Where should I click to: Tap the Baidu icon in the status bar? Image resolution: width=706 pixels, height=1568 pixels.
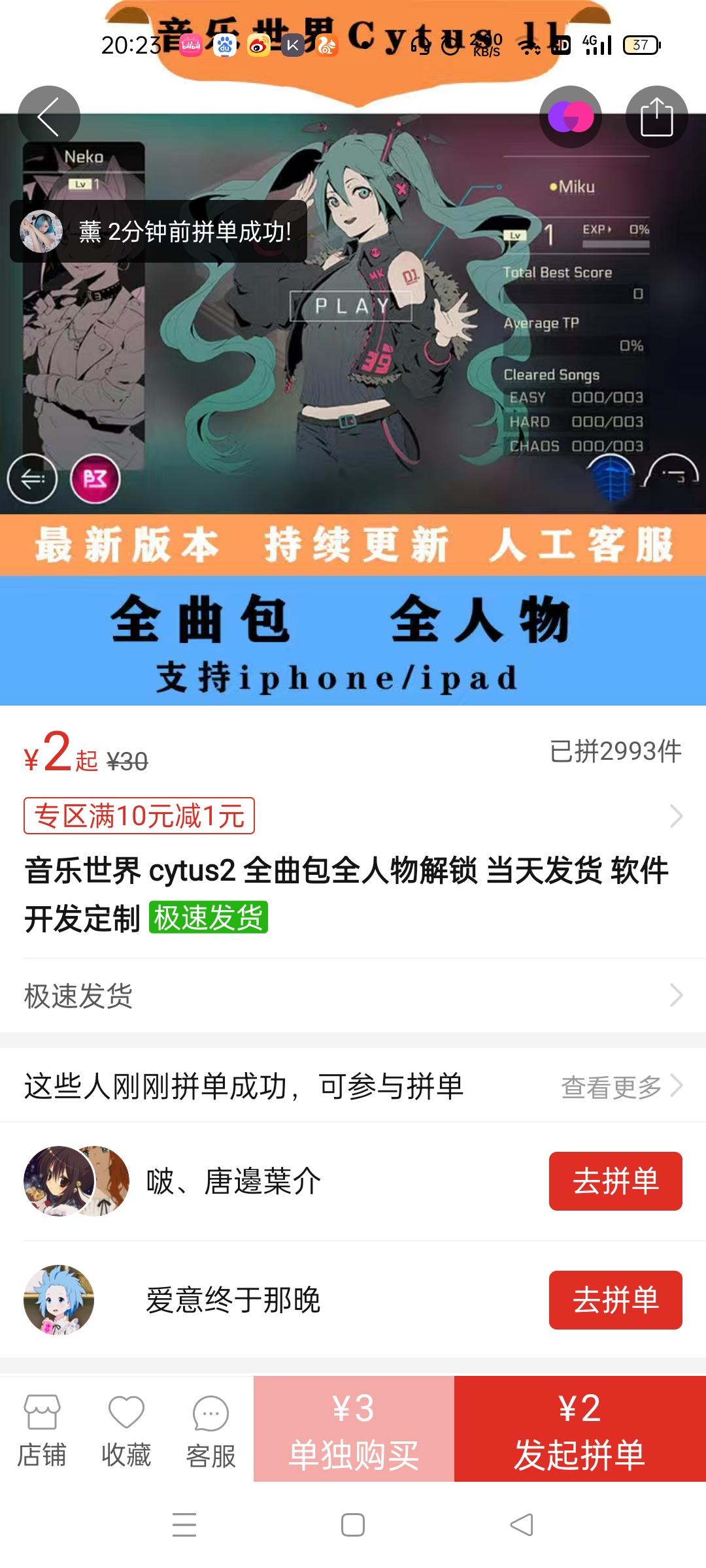pyautogui.click(x=224, y=46)
